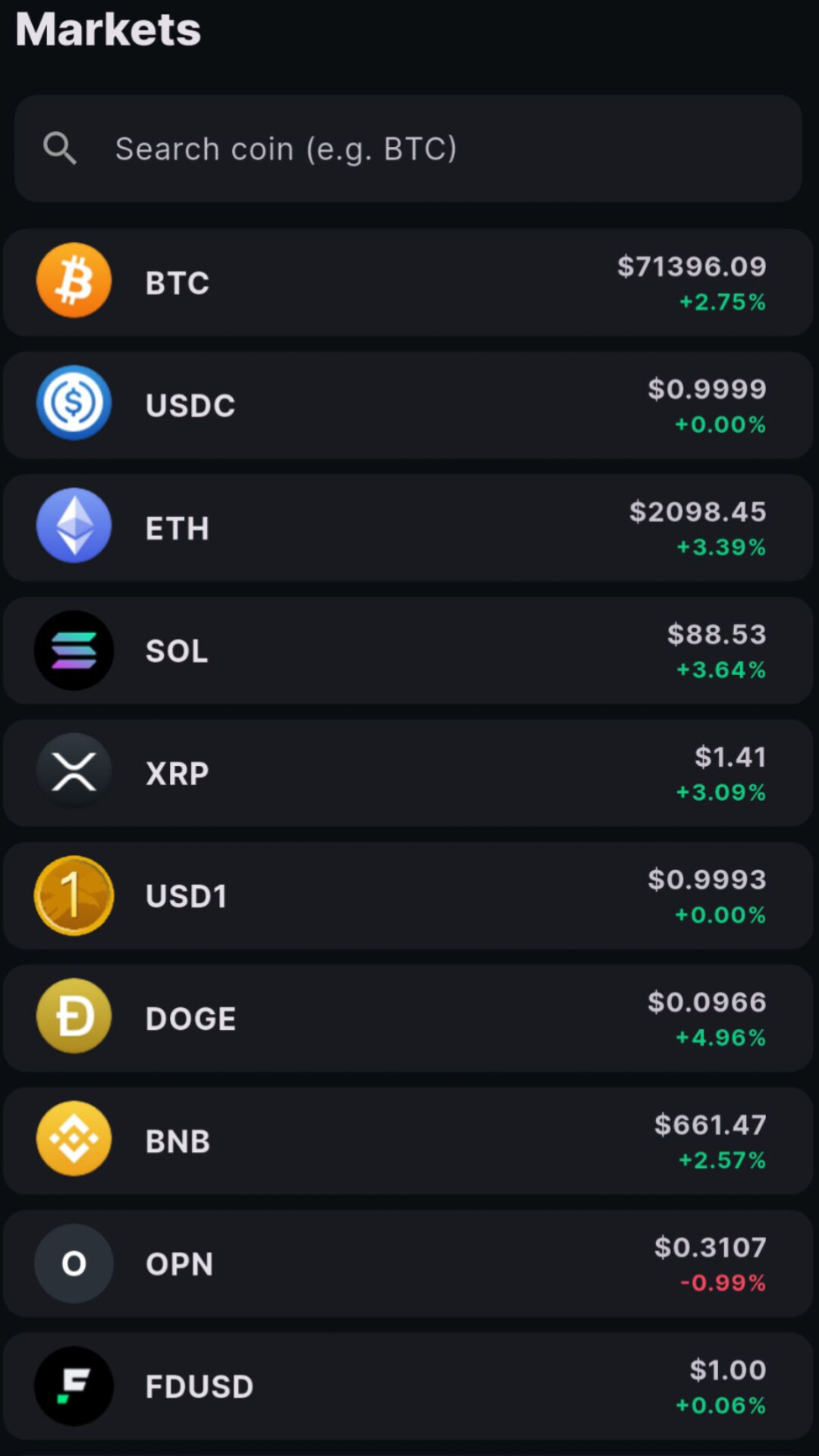Open the USD1 coin row

point(408,896)
